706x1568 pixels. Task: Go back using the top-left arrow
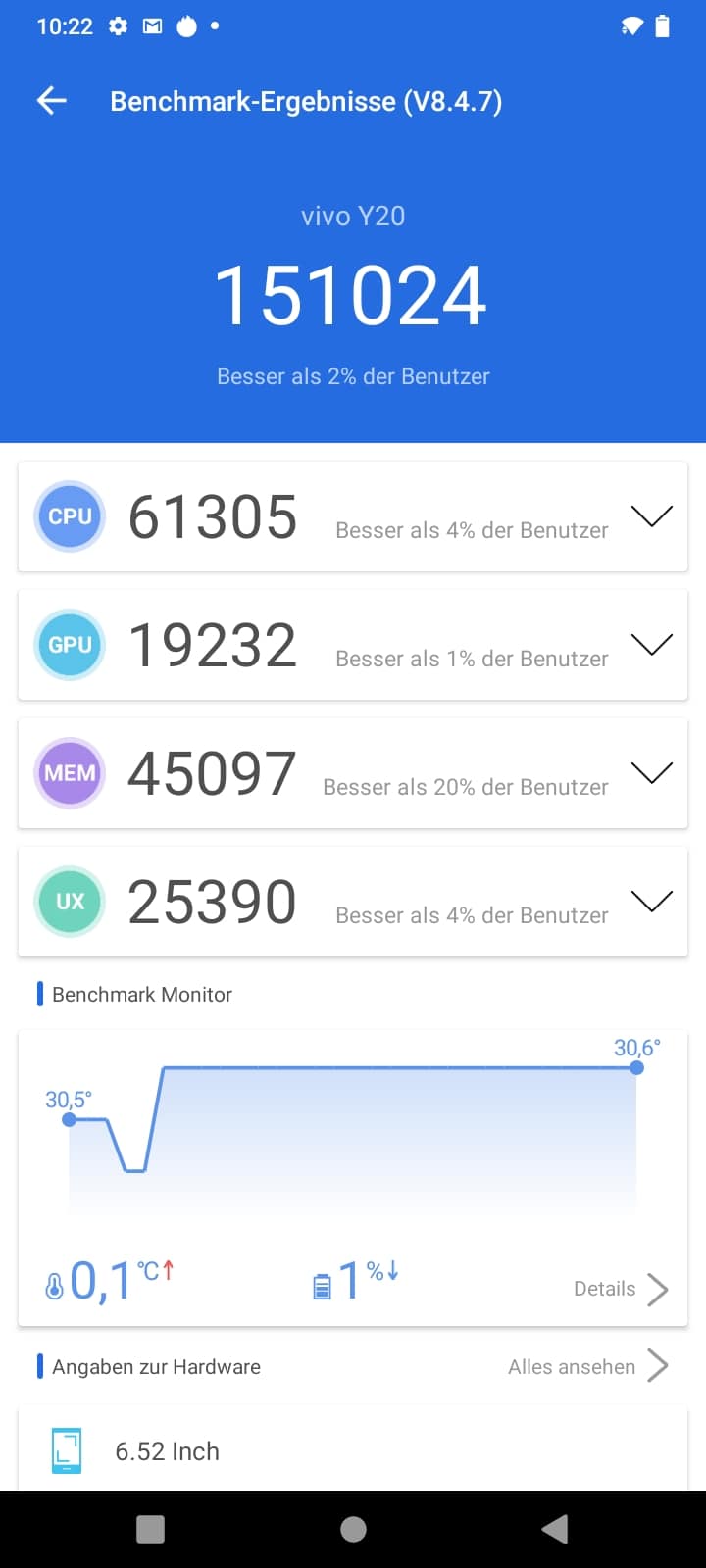tap(51, 100)
